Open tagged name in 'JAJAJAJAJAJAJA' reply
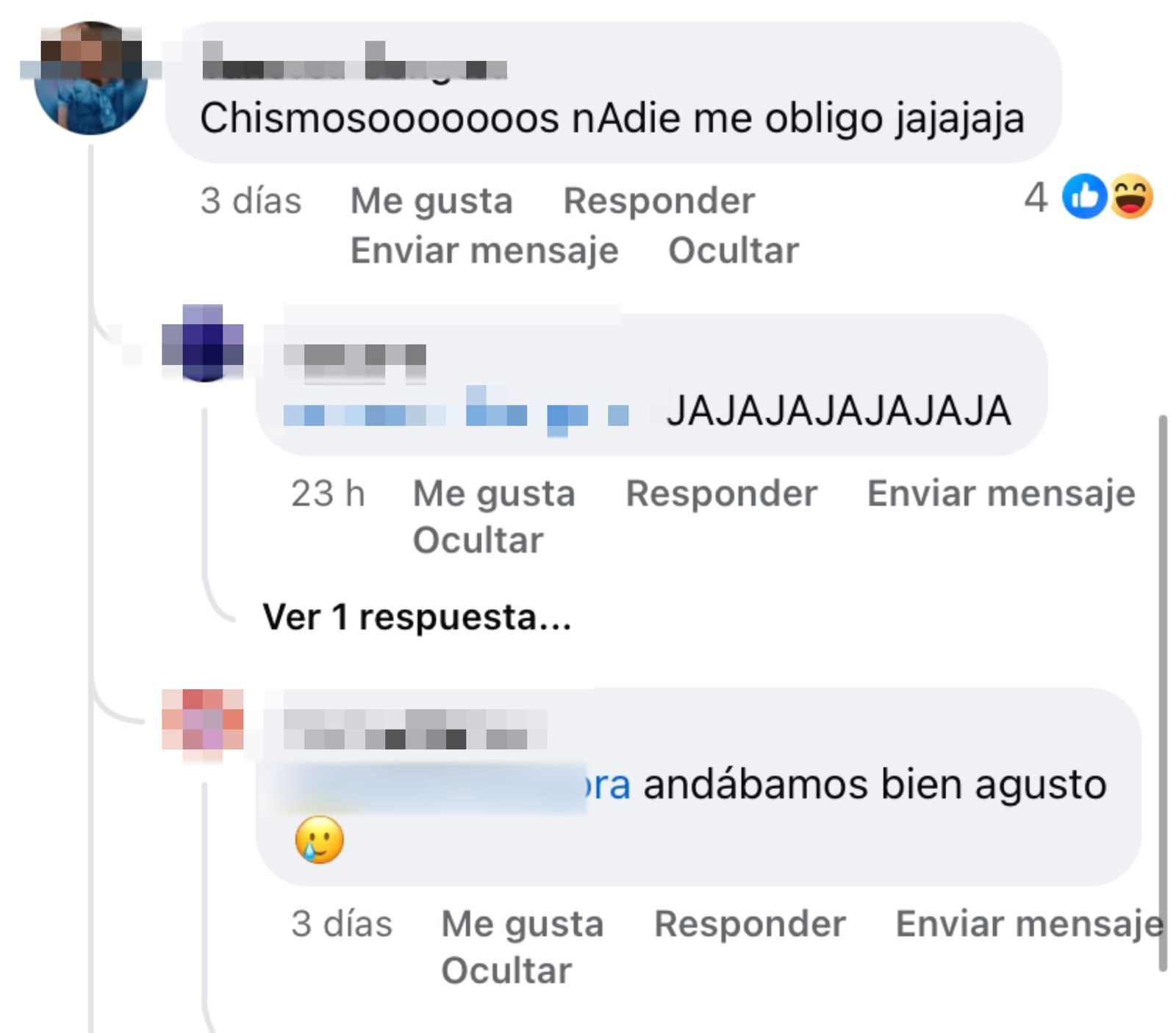Image resolution: width=1176 pixels, height=1033 pixels. coord(456,415)
